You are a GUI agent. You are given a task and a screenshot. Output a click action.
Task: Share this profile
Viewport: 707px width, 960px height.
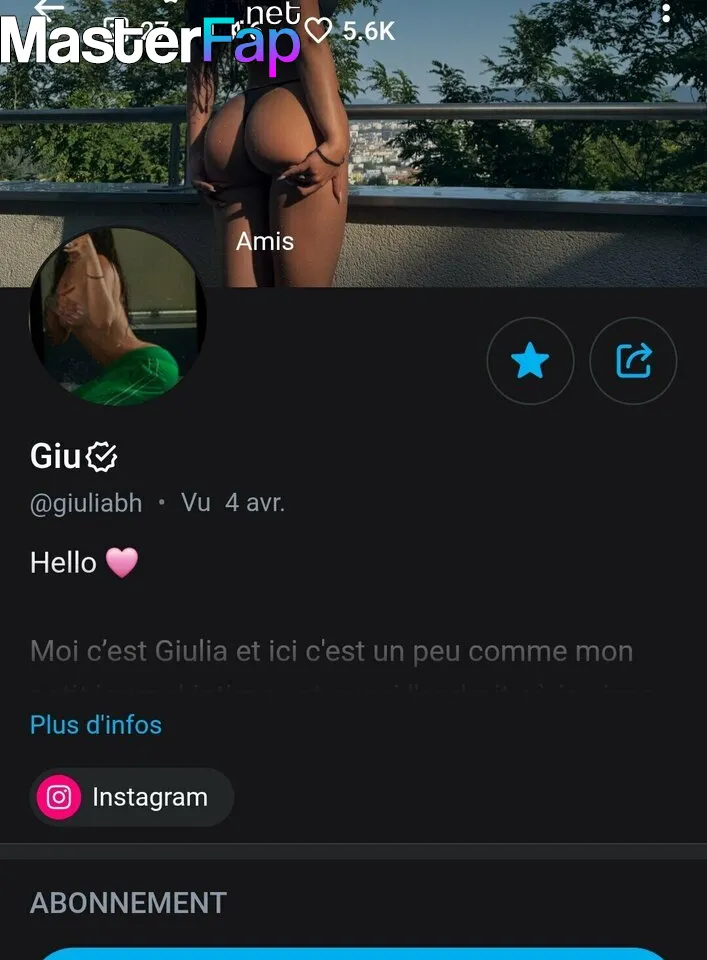(633, 361)
